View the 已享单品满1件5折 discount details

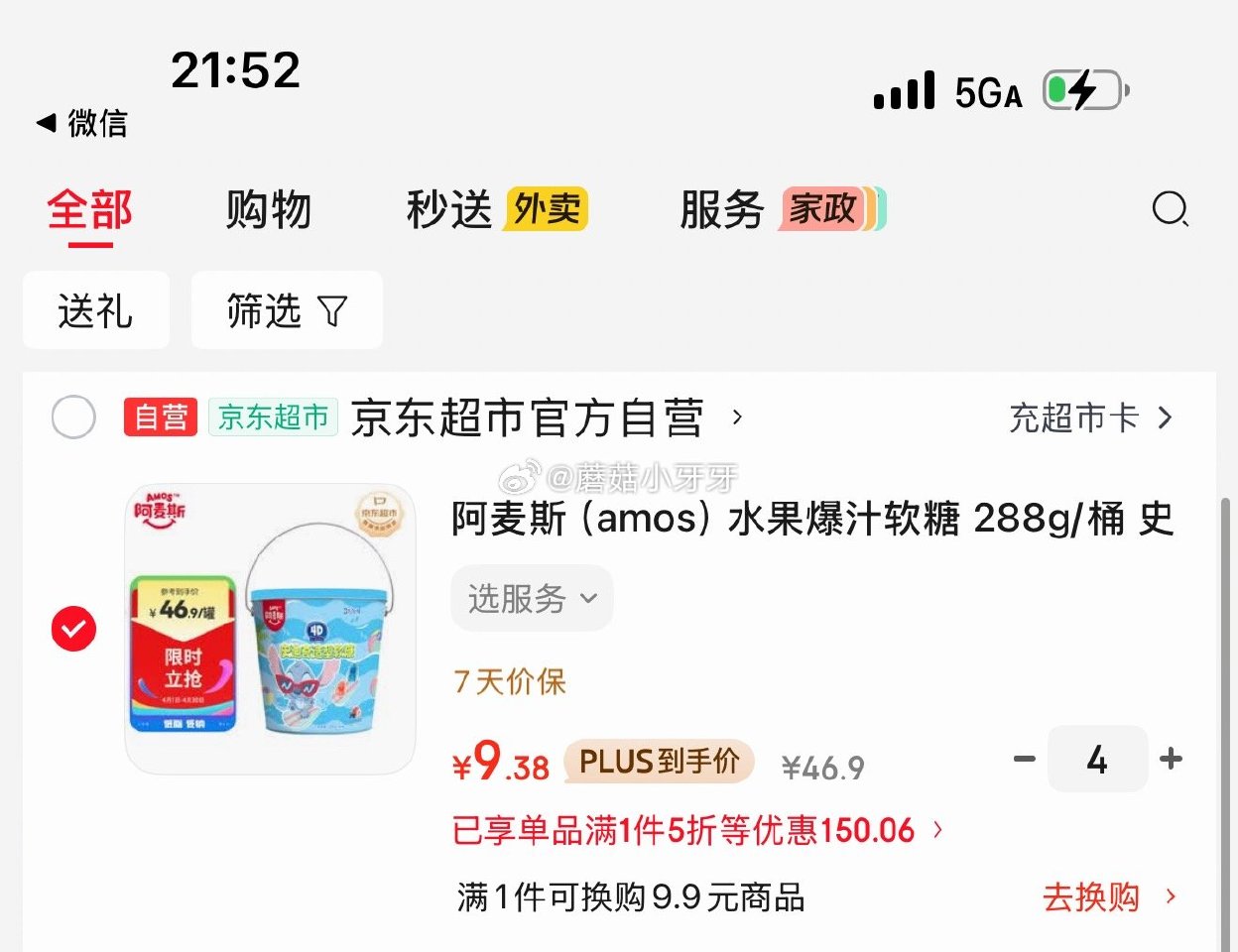pyautogui.click(x=694, y=830)
